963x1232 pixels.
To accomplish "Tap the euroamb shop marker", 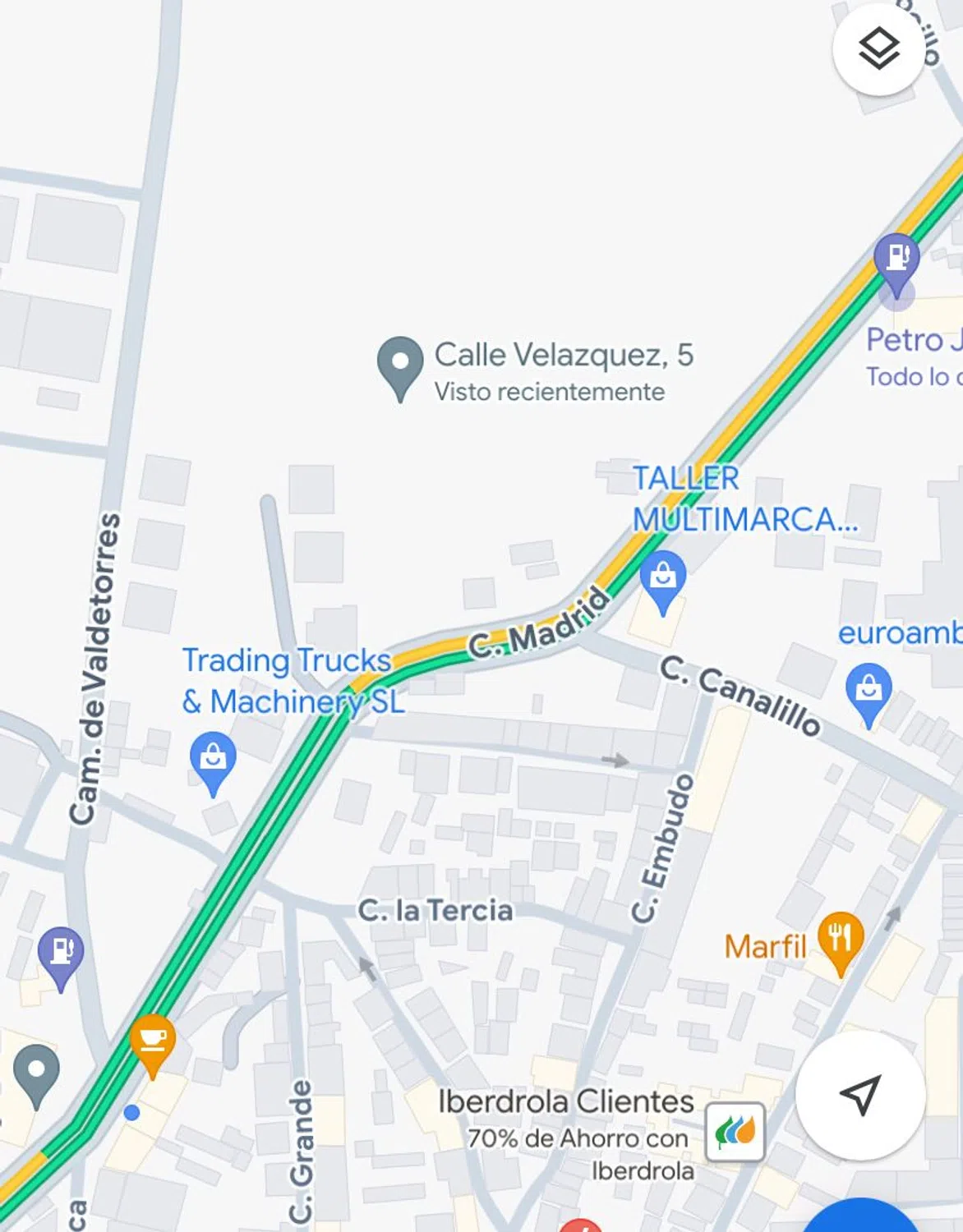I will pyautogui.click(x=869, y=690).
